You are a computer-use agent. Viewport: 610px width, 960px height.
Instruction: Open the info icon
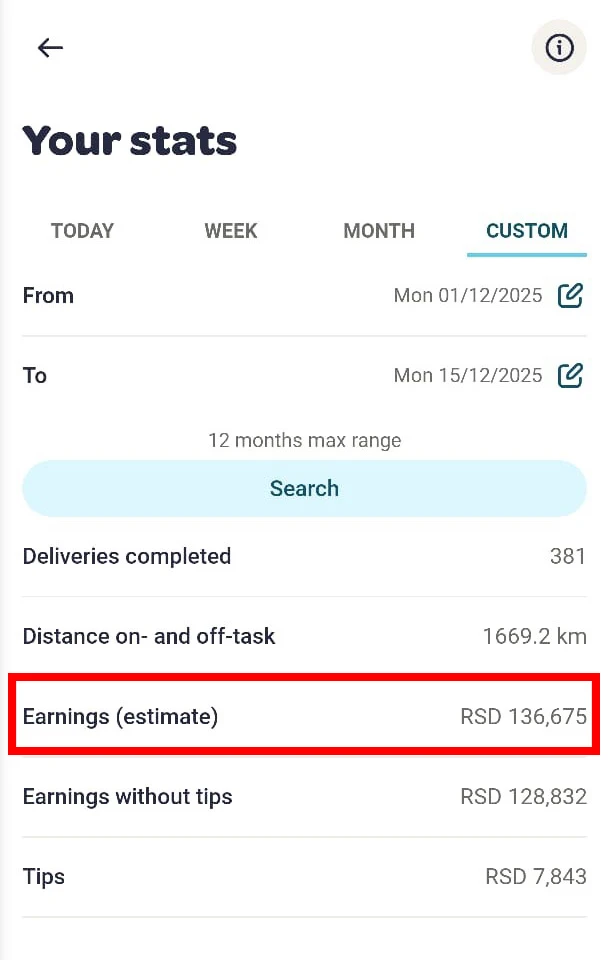point(558,47)
